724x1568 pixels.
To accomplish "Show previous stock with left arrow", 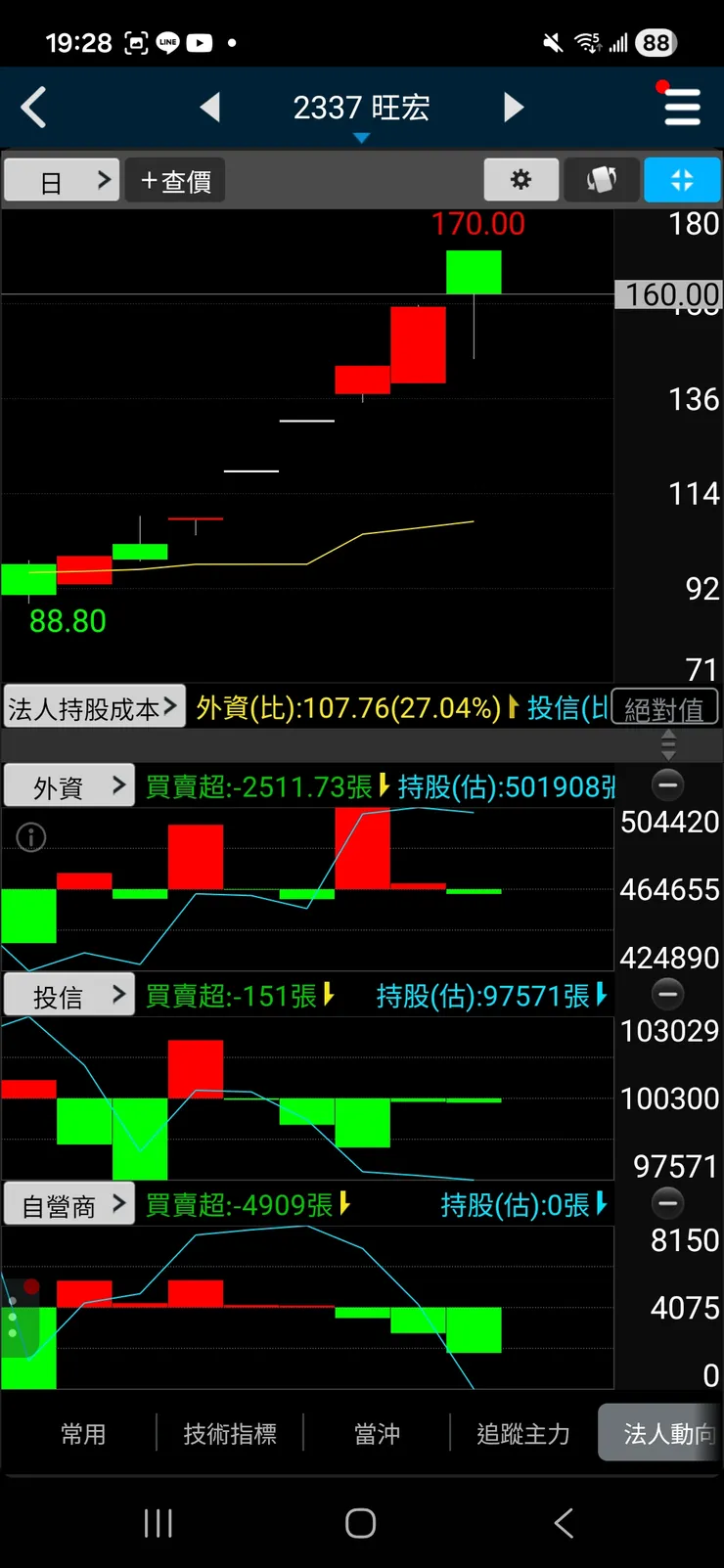I will point(210,108).
